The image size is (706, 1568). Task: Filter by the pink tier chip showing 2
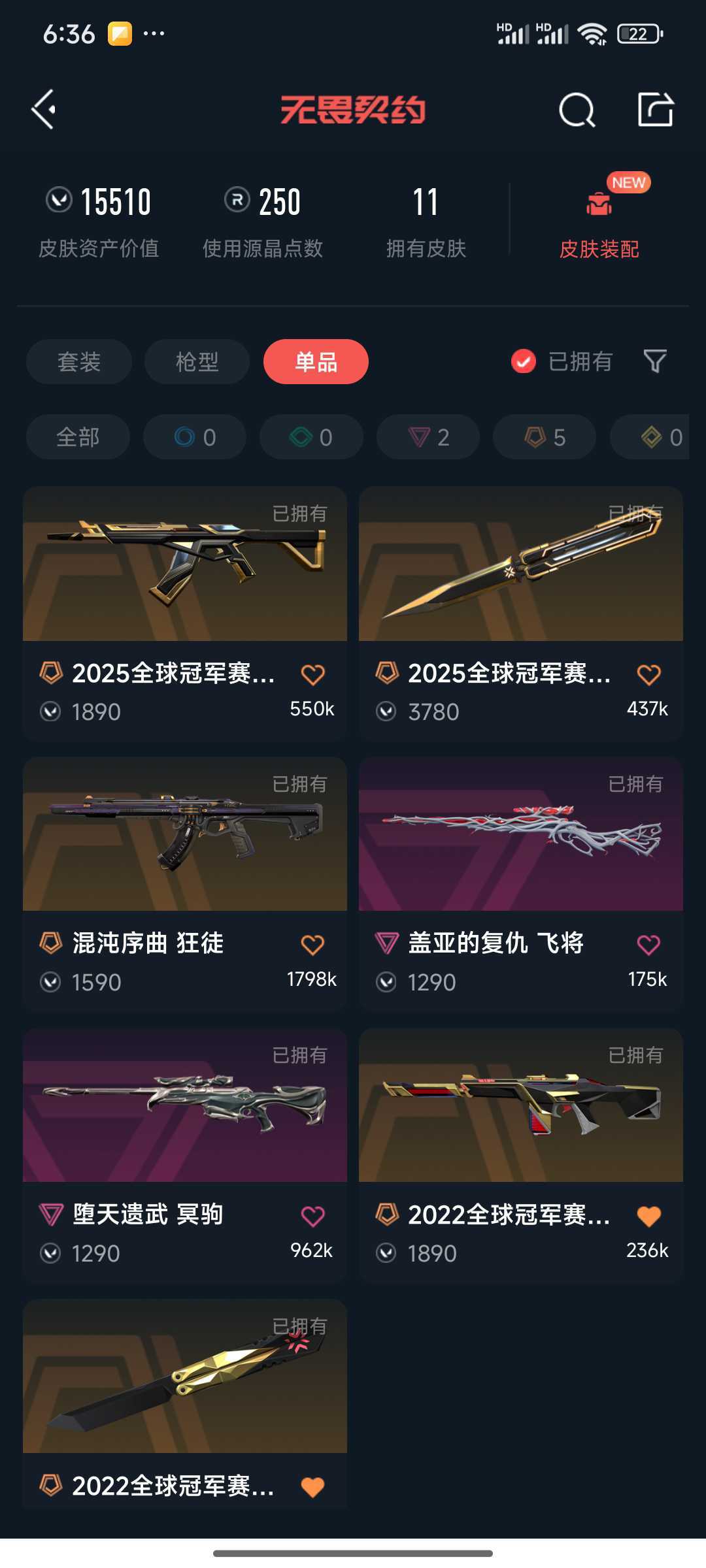click(x=428, y=436)
